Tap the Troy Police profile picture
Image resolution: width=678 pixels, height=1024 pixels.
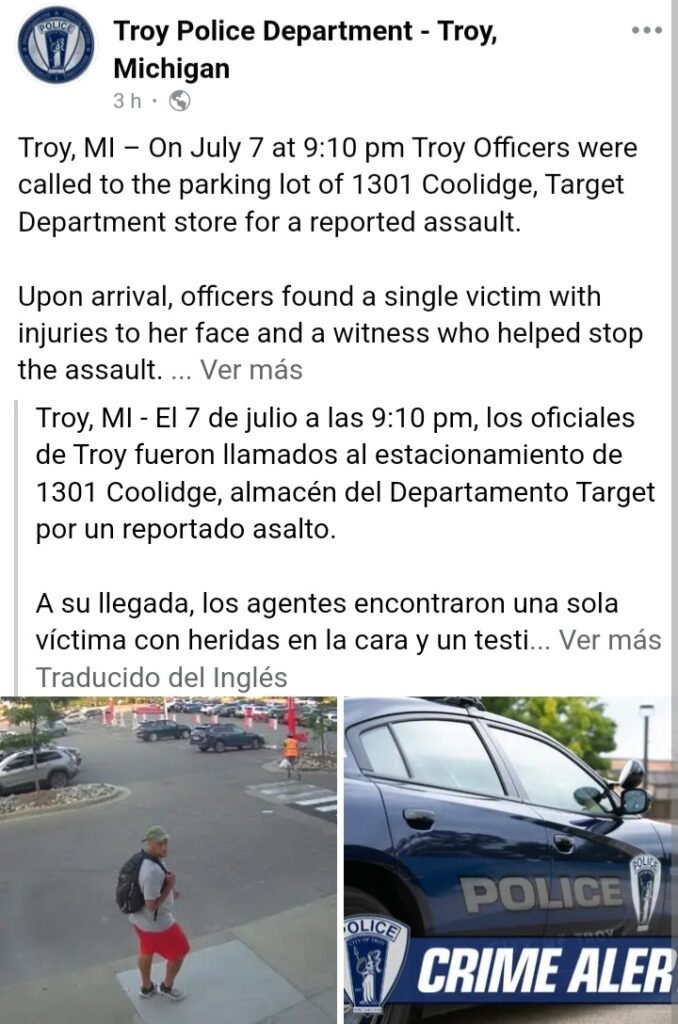click(56, 44)
